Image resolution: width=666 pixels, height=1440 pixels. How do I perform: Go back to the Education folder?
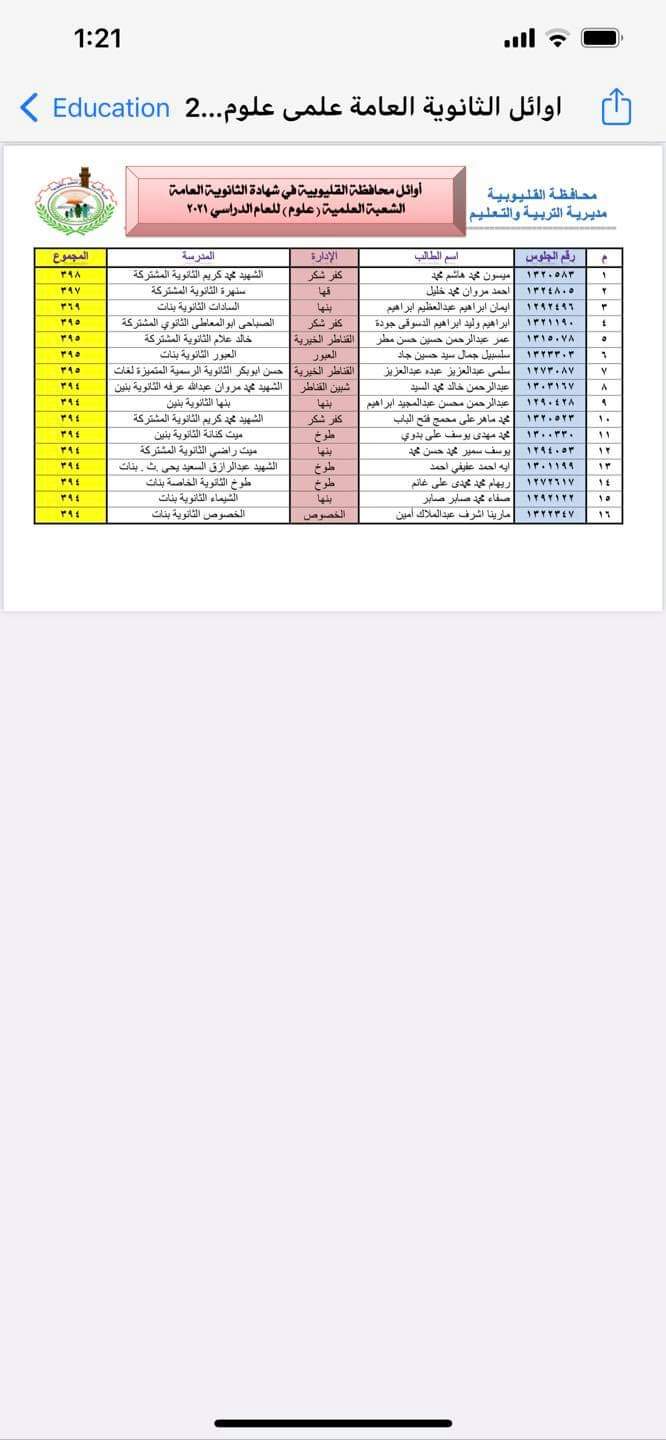click(96, 108)
